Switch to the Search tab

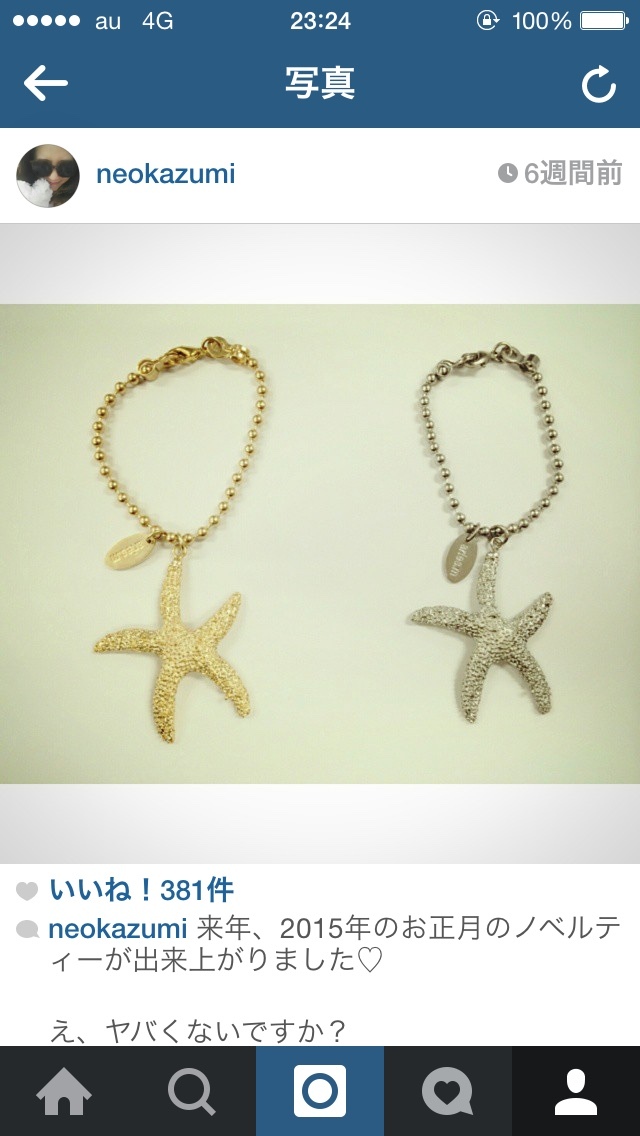pyautogui.click(x=192, y=1091)
